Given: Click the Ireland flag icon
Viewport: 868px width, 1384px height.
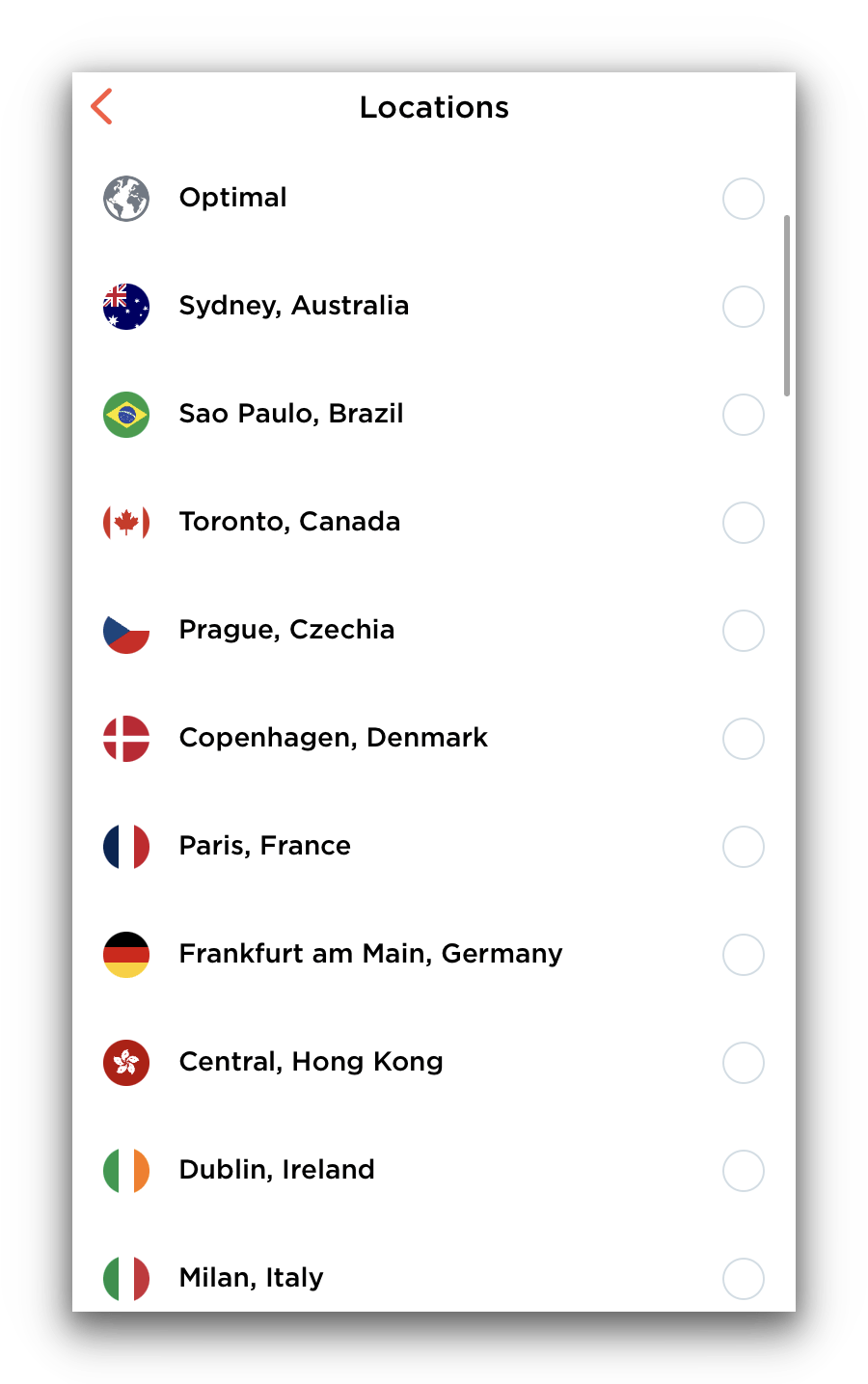Looking at the screenshot, I should tap(125, 1170).
